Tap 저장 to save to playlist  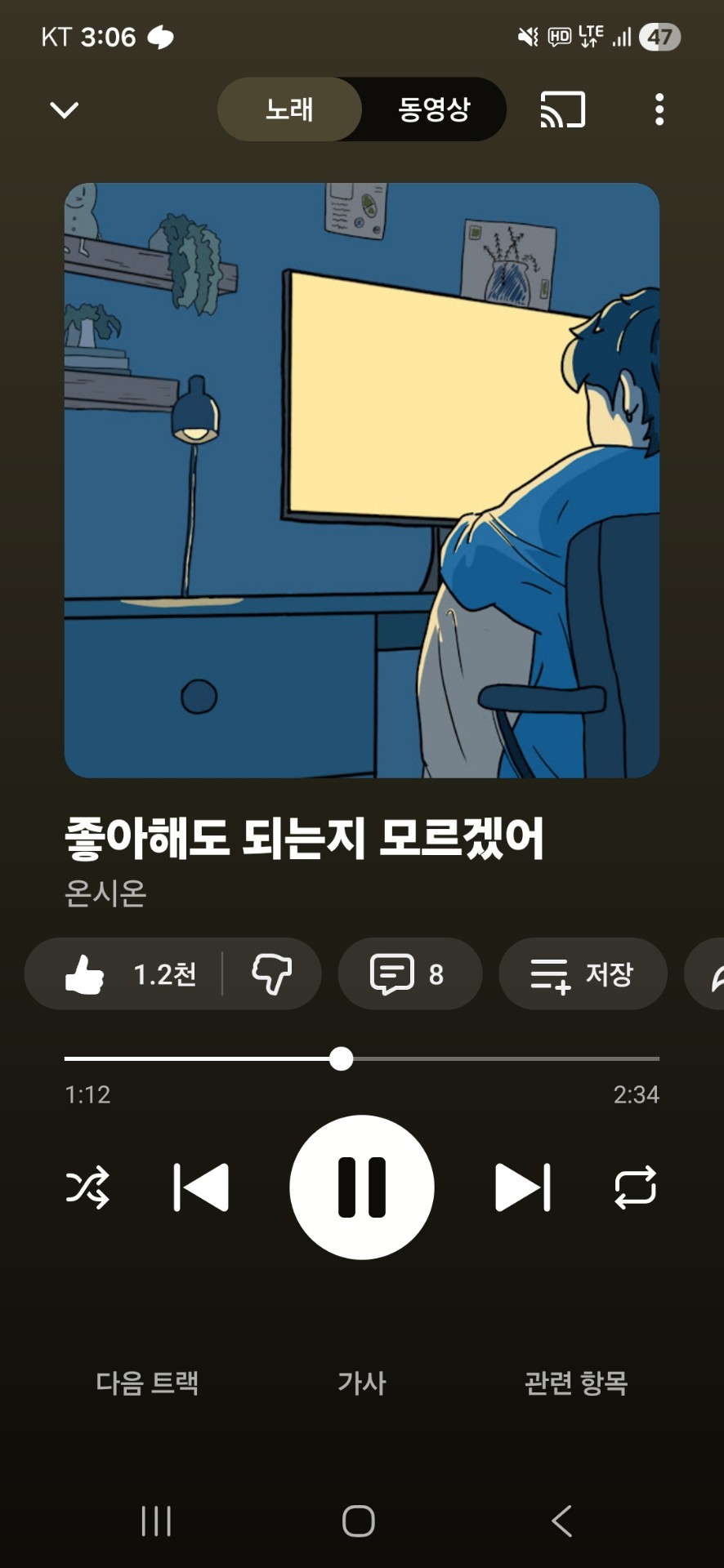pos(583,973)
